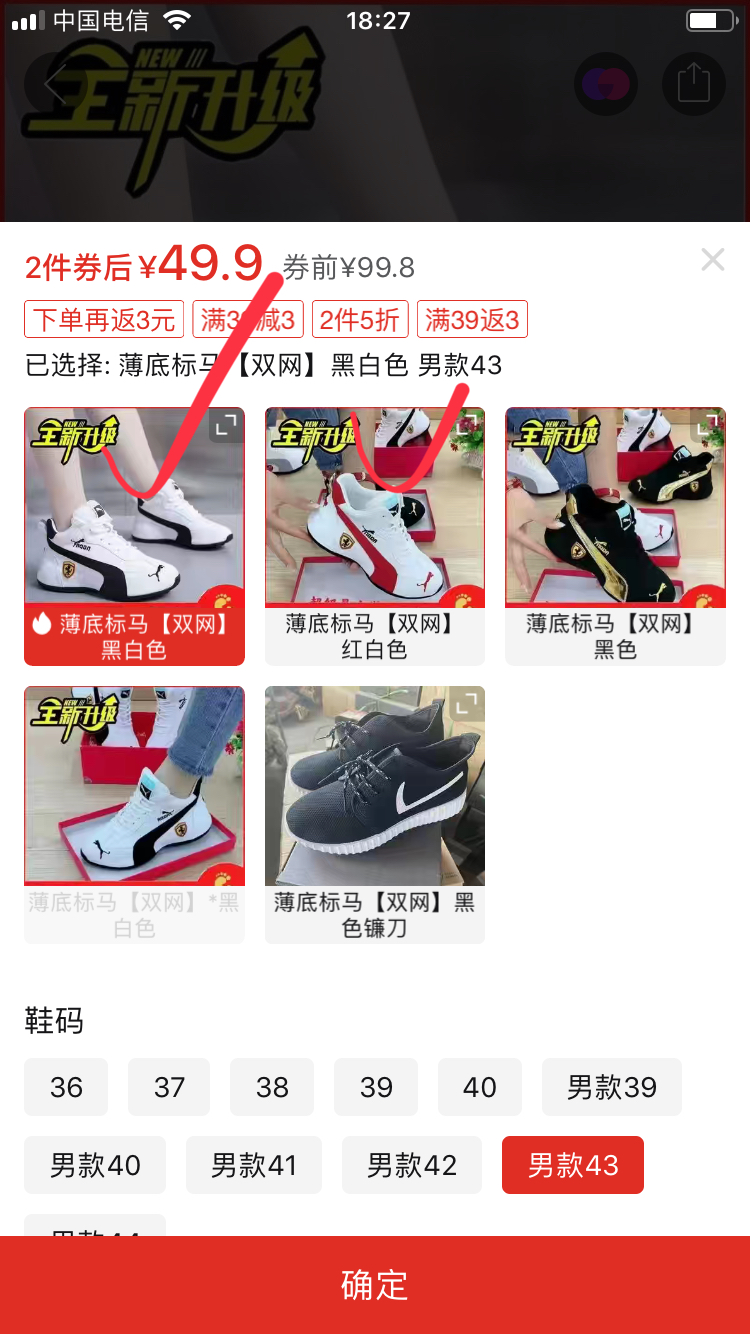Choose shoe size 38
Image resolution: width=750 pixels, height=1334 pixels.
272,1087
